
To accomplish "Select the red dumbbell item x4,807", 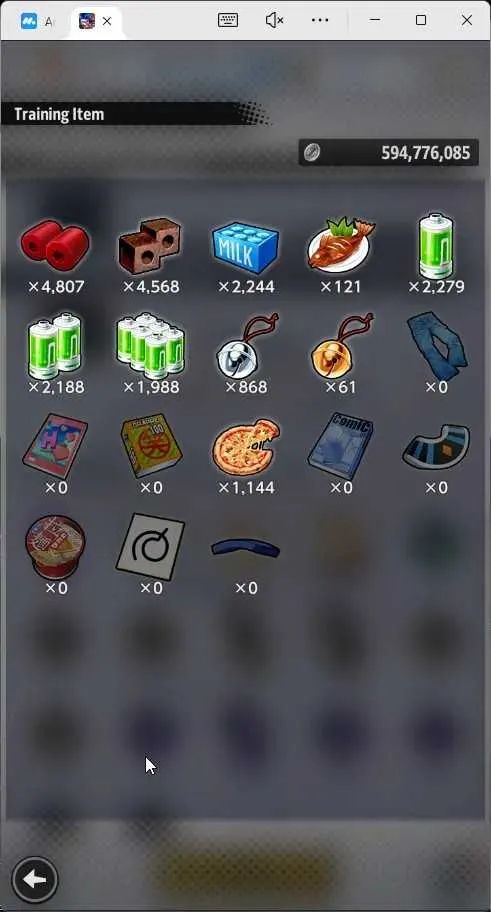I will pyautogui.click(x=55, y=246).
